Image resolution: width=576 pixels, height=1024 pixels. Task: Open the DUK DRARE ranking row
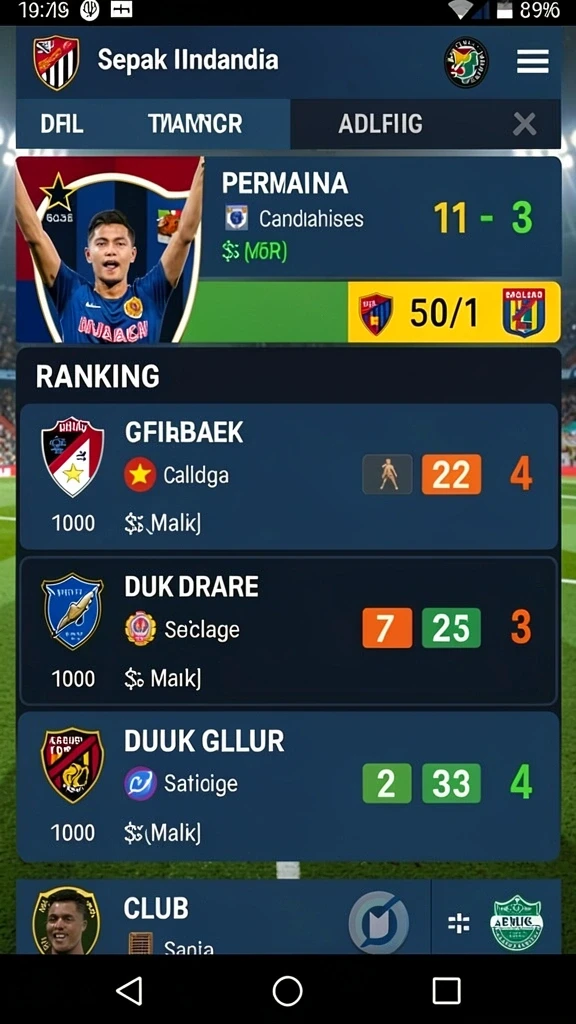288,631
